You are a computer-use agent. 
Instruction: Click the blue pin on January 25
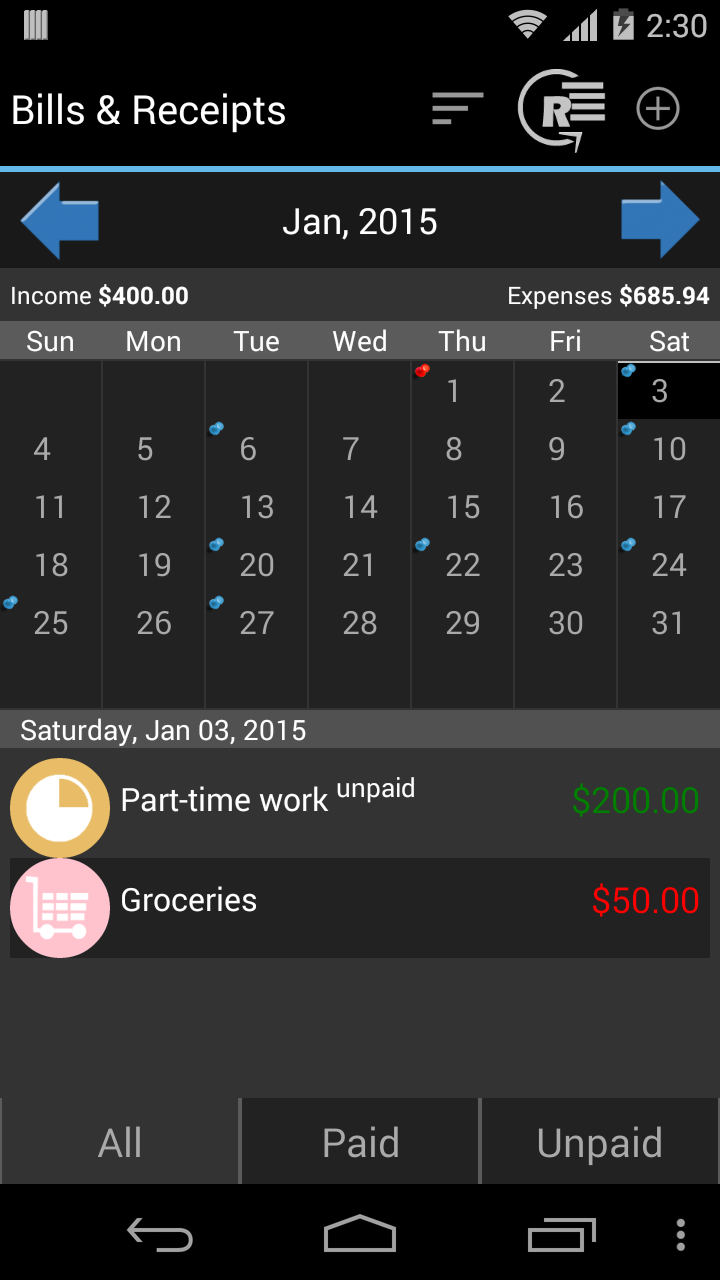(x=11, y=602)
